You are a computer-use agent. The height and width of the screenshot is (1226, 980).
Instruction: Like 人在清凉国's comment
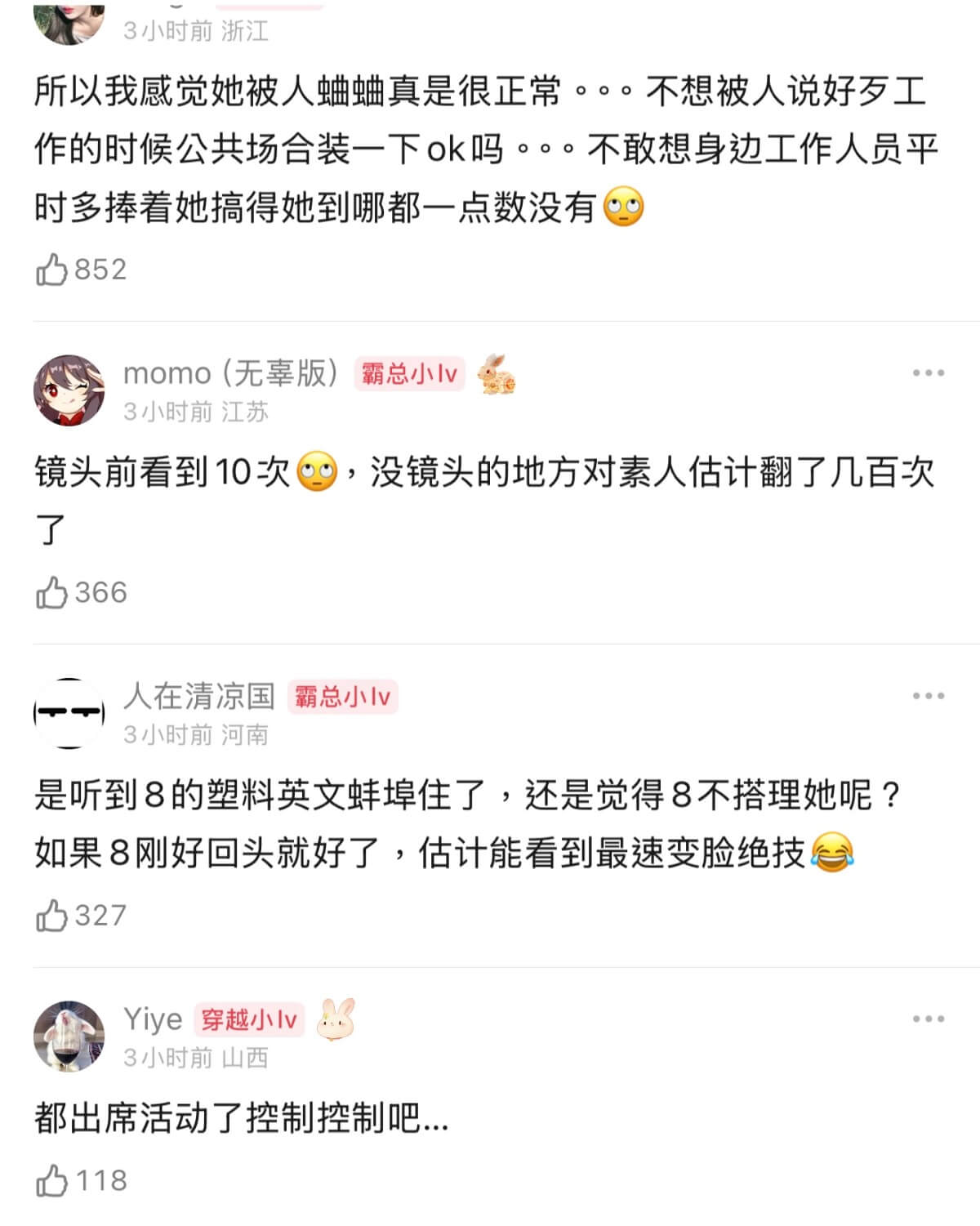[x=51, y=916]
